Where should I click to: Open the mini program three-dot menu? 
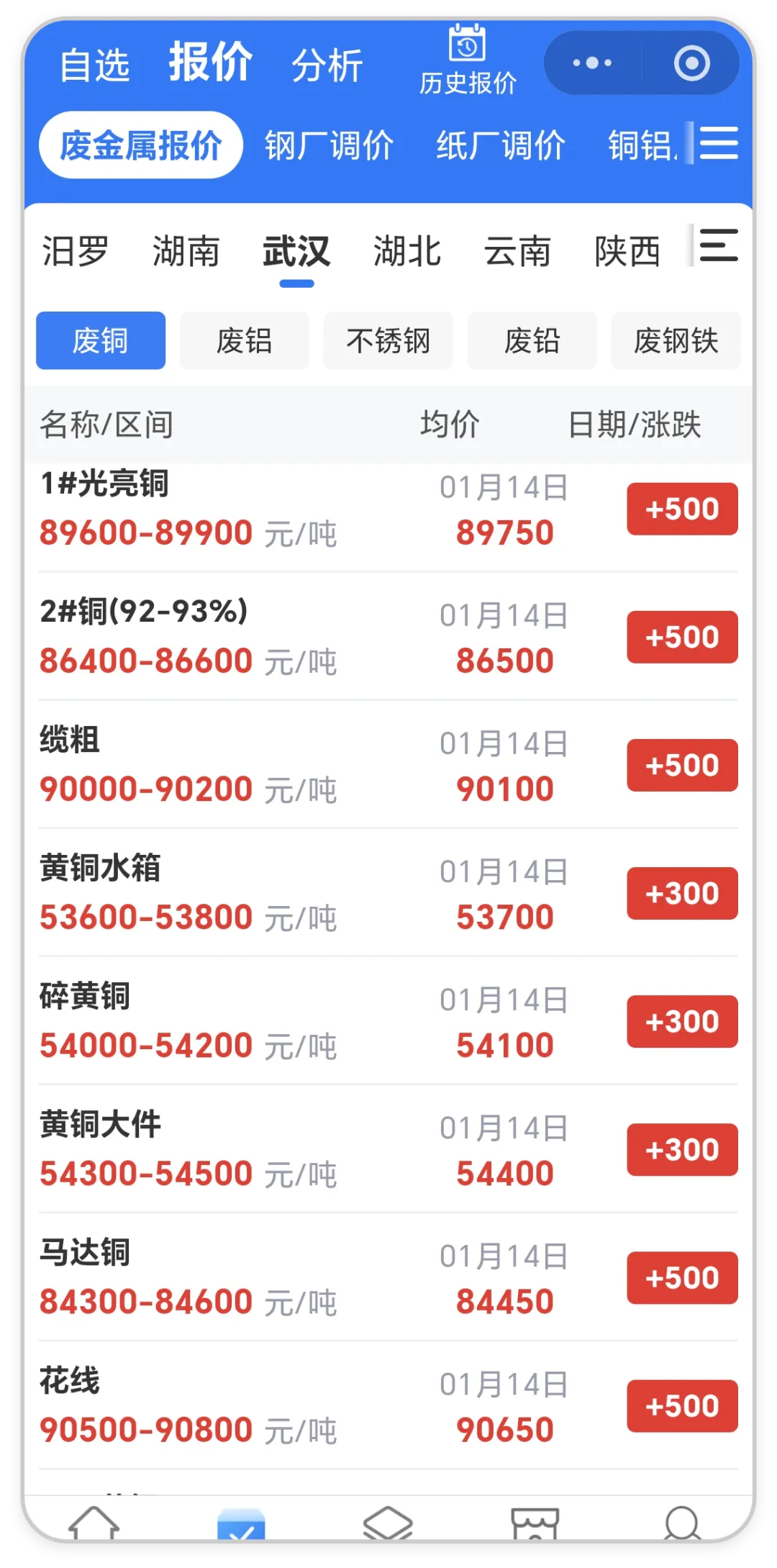(592, 63)
